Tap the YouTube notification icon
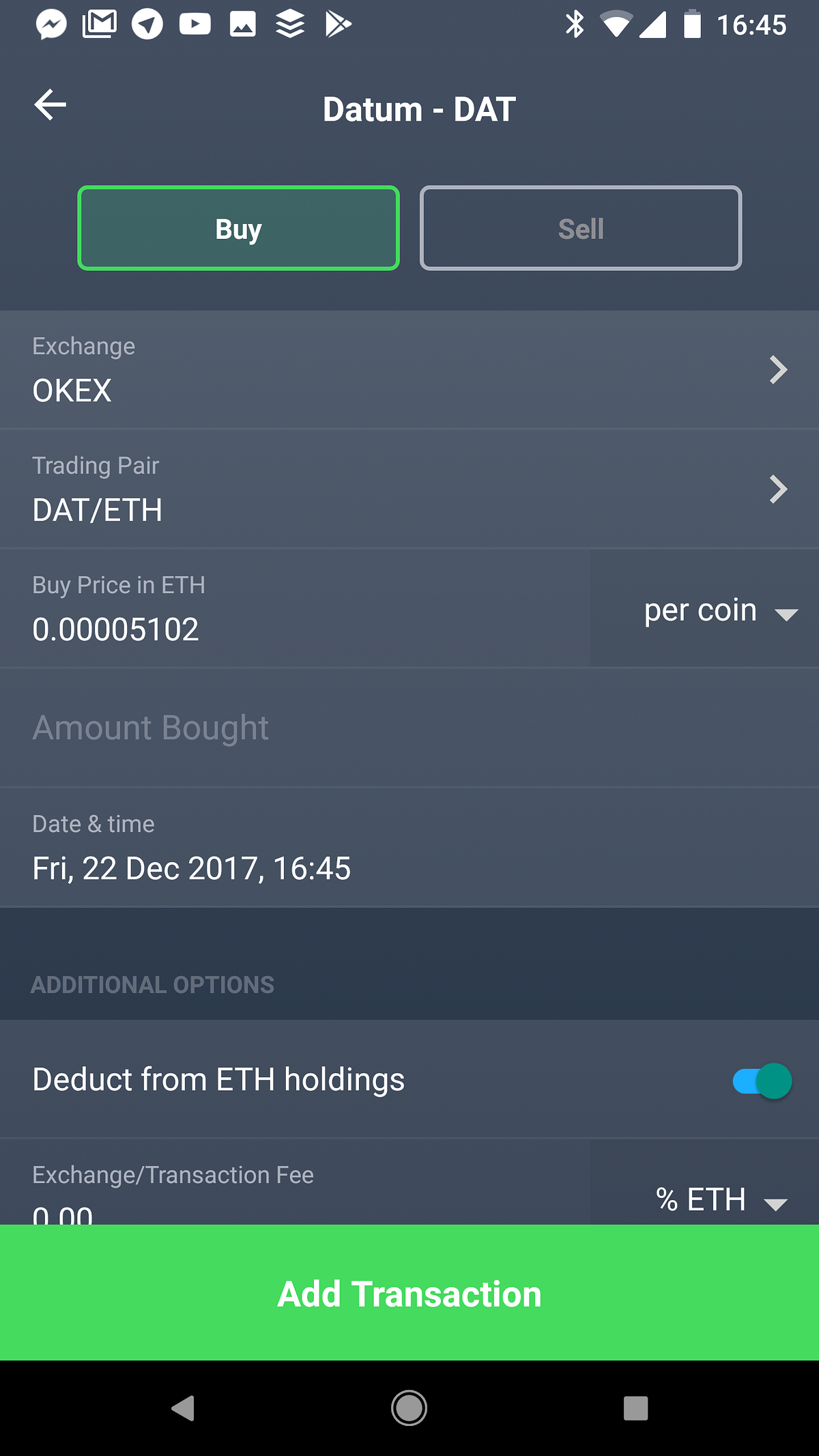 (x=195, y=25)
